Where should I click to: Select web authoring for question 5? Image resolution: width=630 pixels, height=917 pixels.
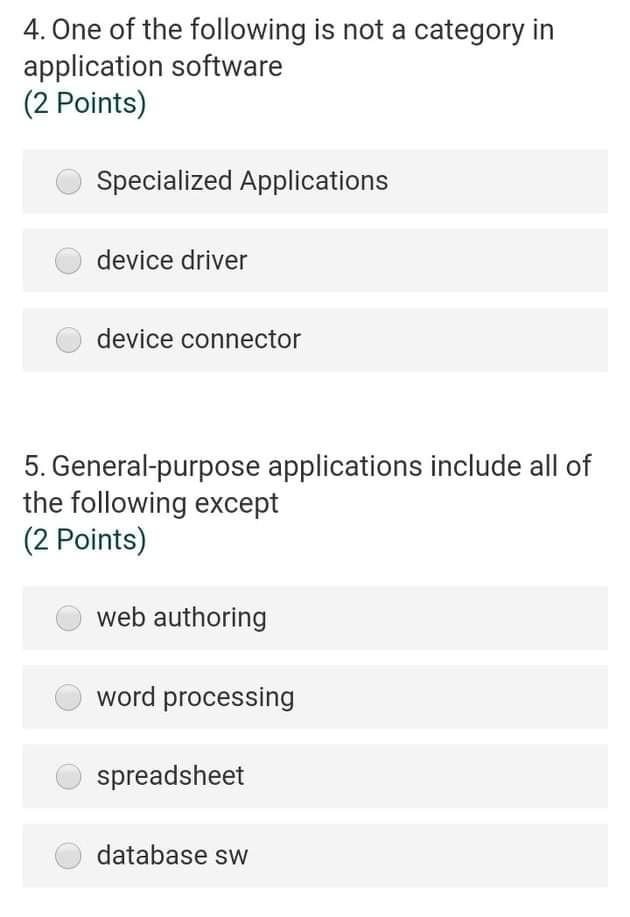click(x=69, y=618)
